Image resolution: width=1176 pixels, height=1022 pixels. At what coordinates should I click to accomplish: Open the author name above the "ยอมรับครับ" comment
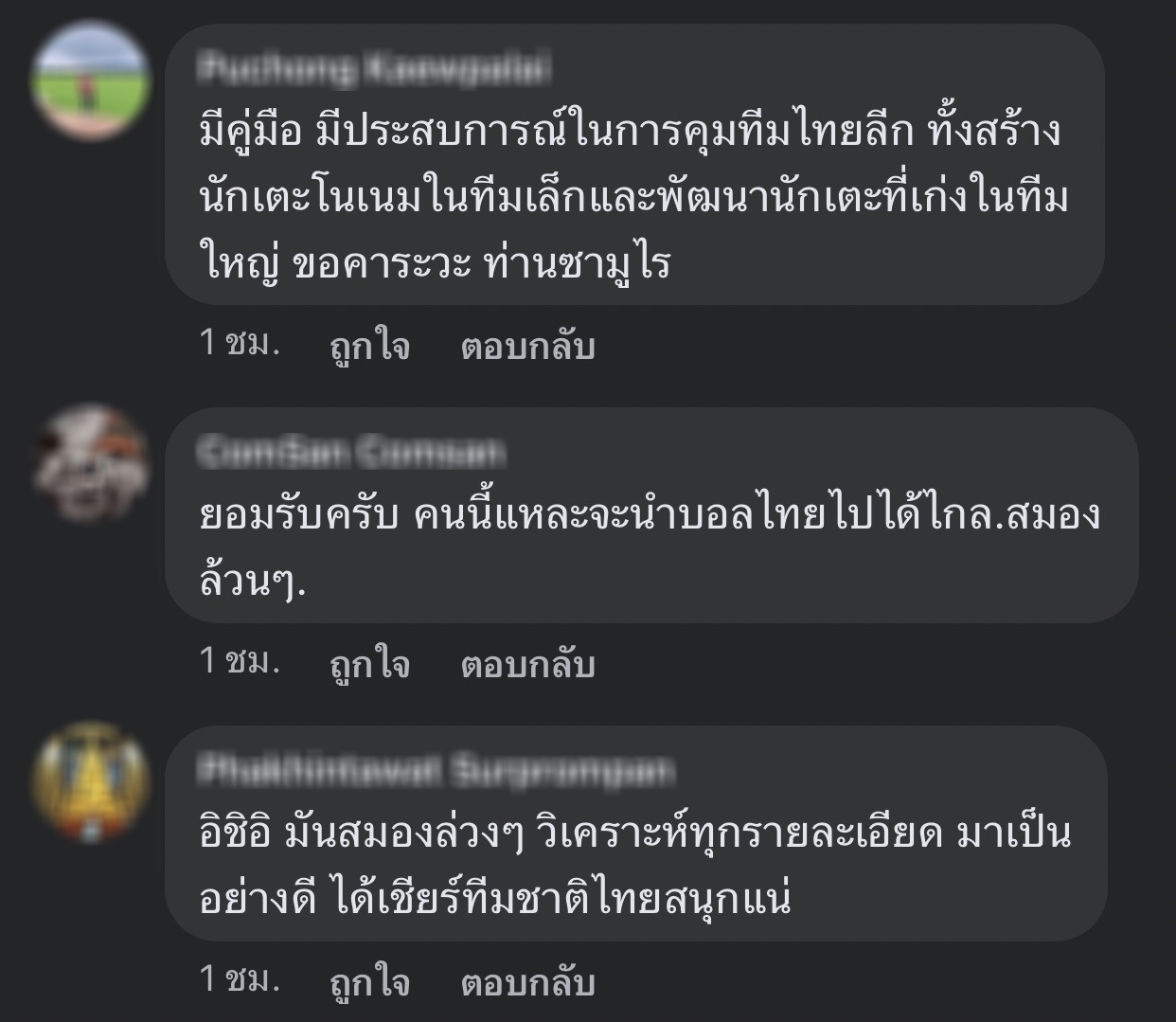[352, 453]
